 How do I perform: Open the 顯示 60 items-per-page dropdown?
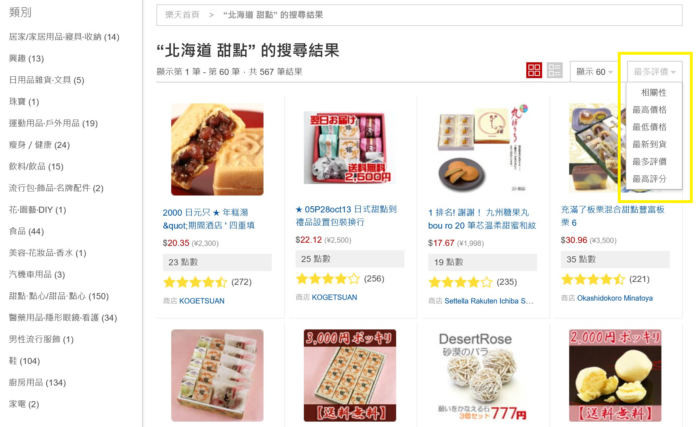[x=595, y=71]
